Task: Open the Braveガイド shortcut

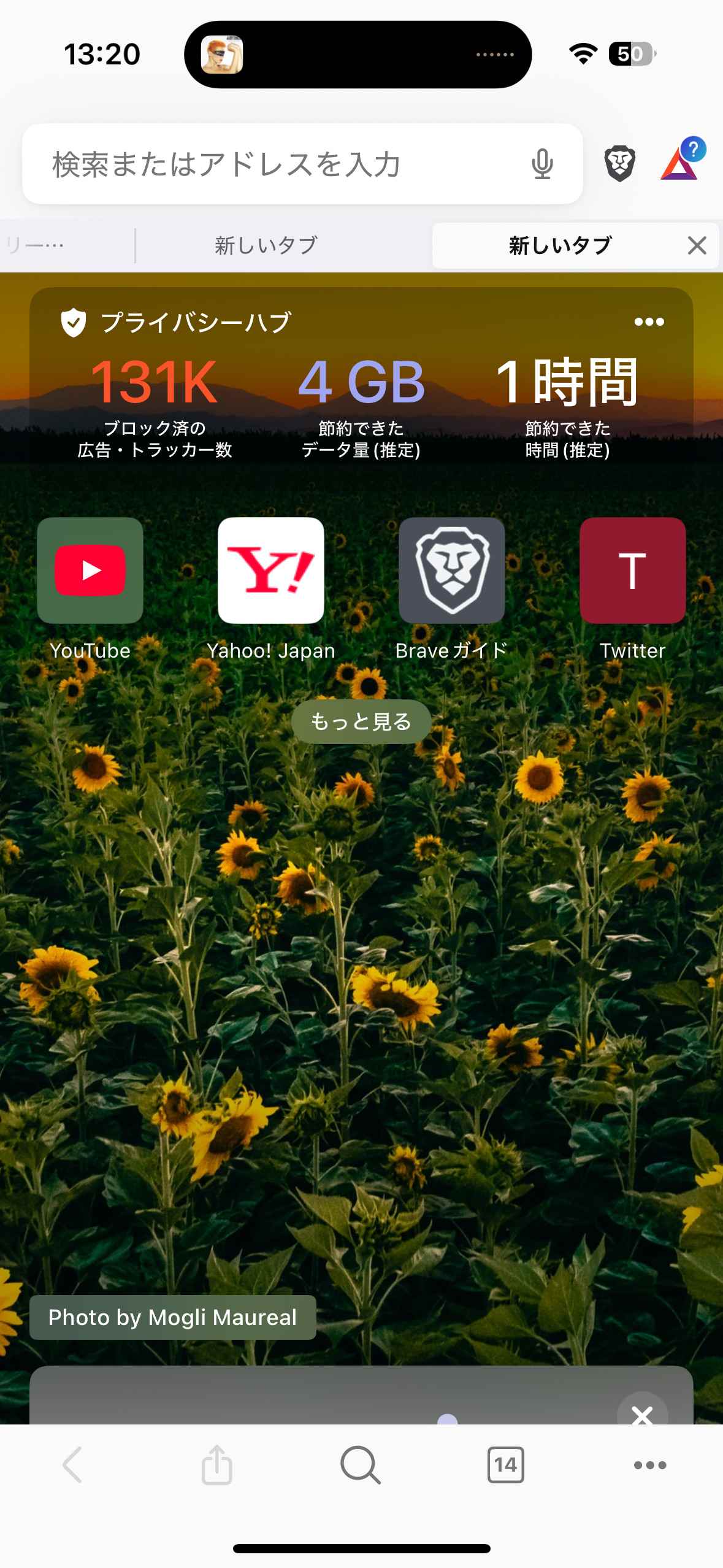Action: point(452,589)
